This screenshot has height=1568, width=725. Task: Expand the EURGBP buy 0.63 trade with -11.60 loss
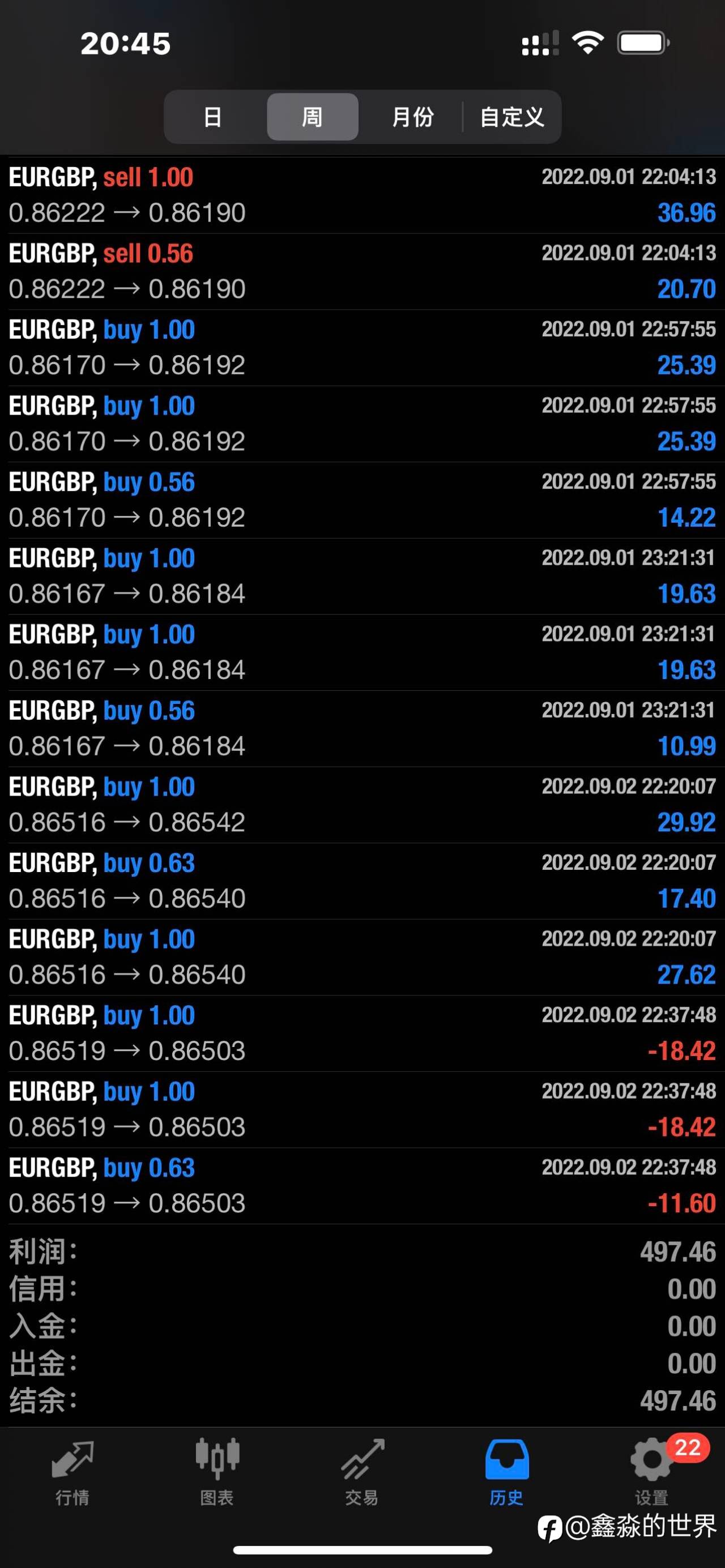click(x=362, y=1186)
